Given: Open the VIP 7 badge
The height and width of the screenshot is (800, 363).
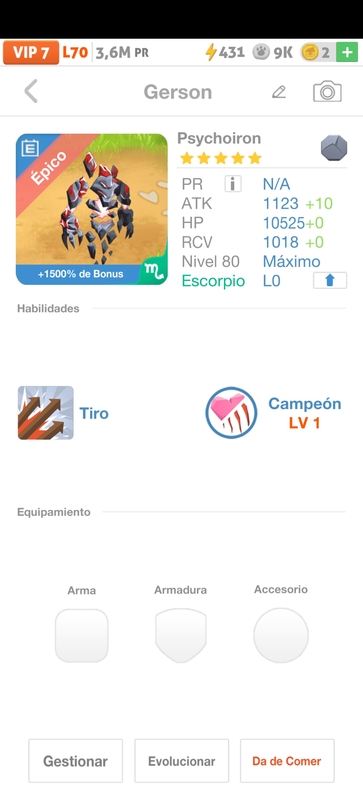Looking at the screenshot, I should (31, 52).
